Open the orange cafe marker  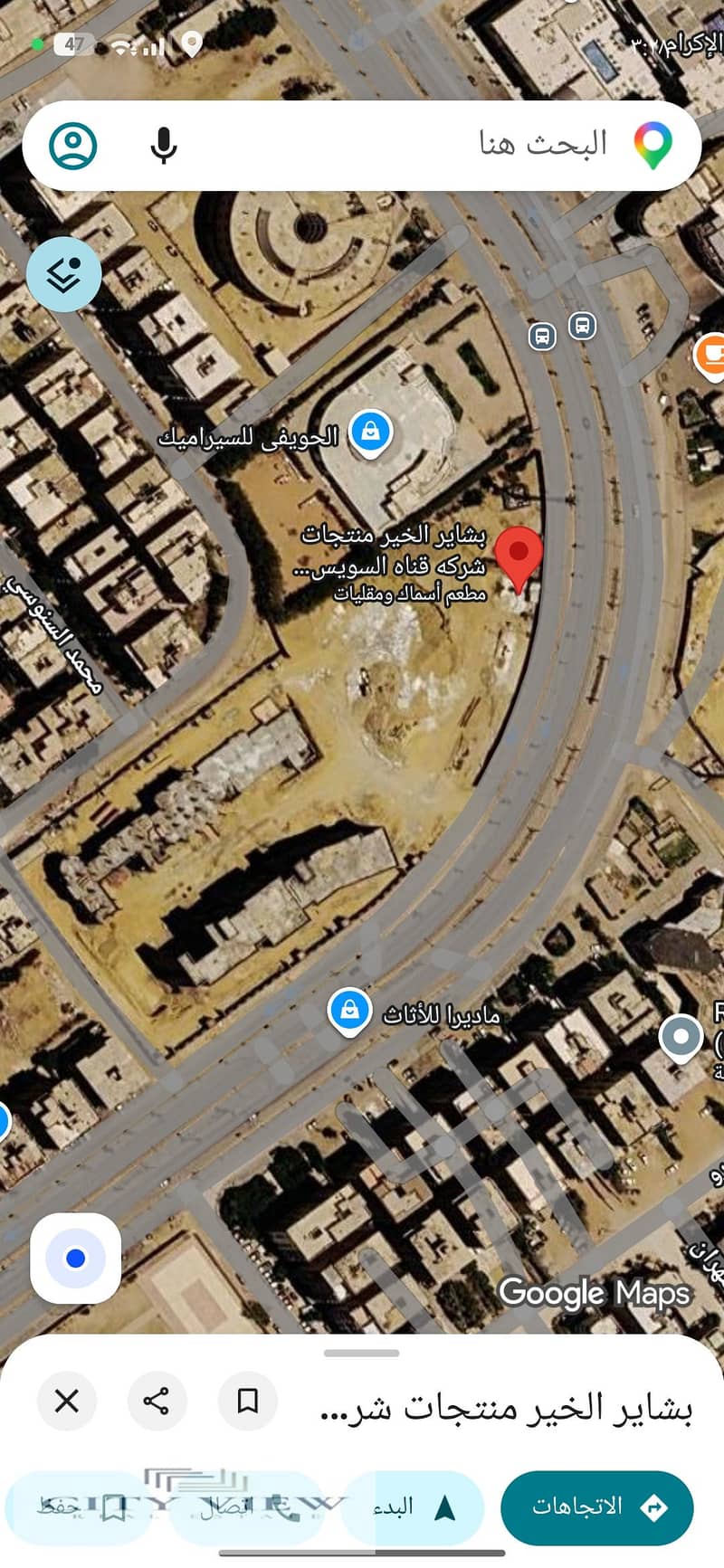click(x=711, y=354)
